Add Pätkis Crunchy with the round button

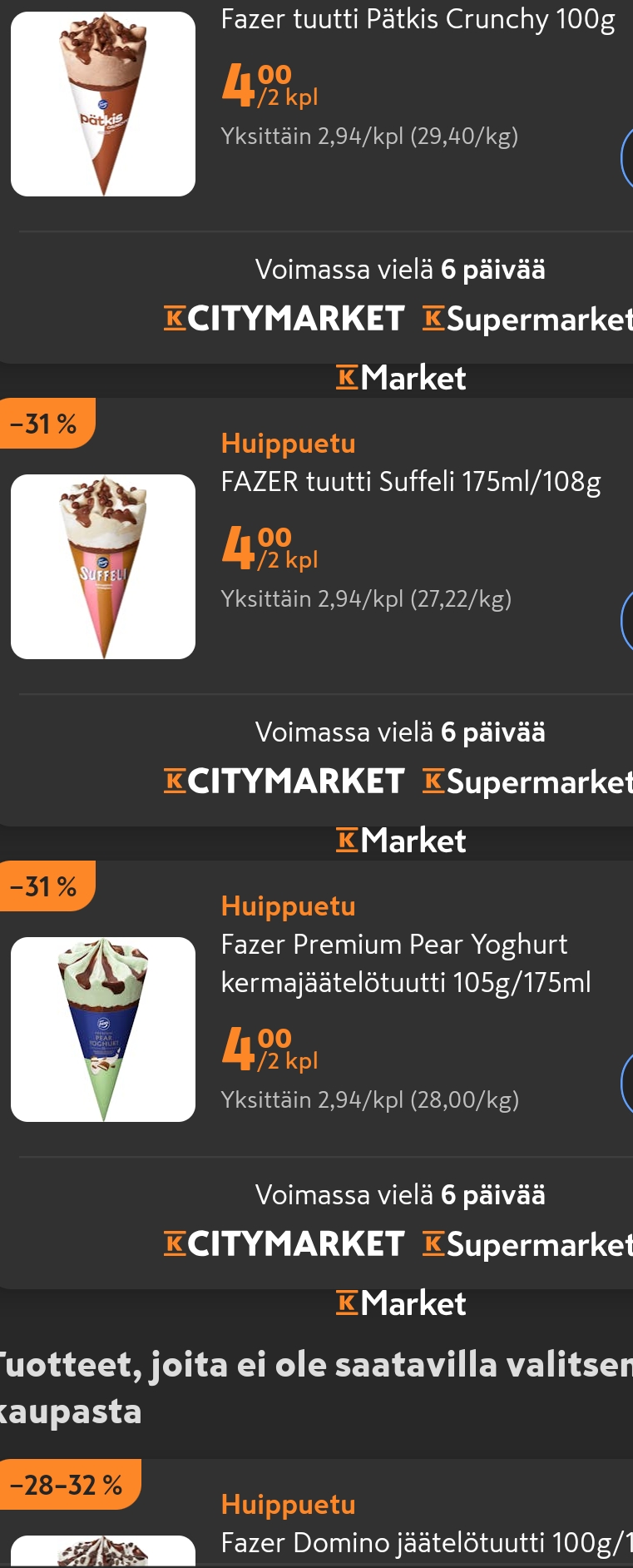tap(627, 158)
